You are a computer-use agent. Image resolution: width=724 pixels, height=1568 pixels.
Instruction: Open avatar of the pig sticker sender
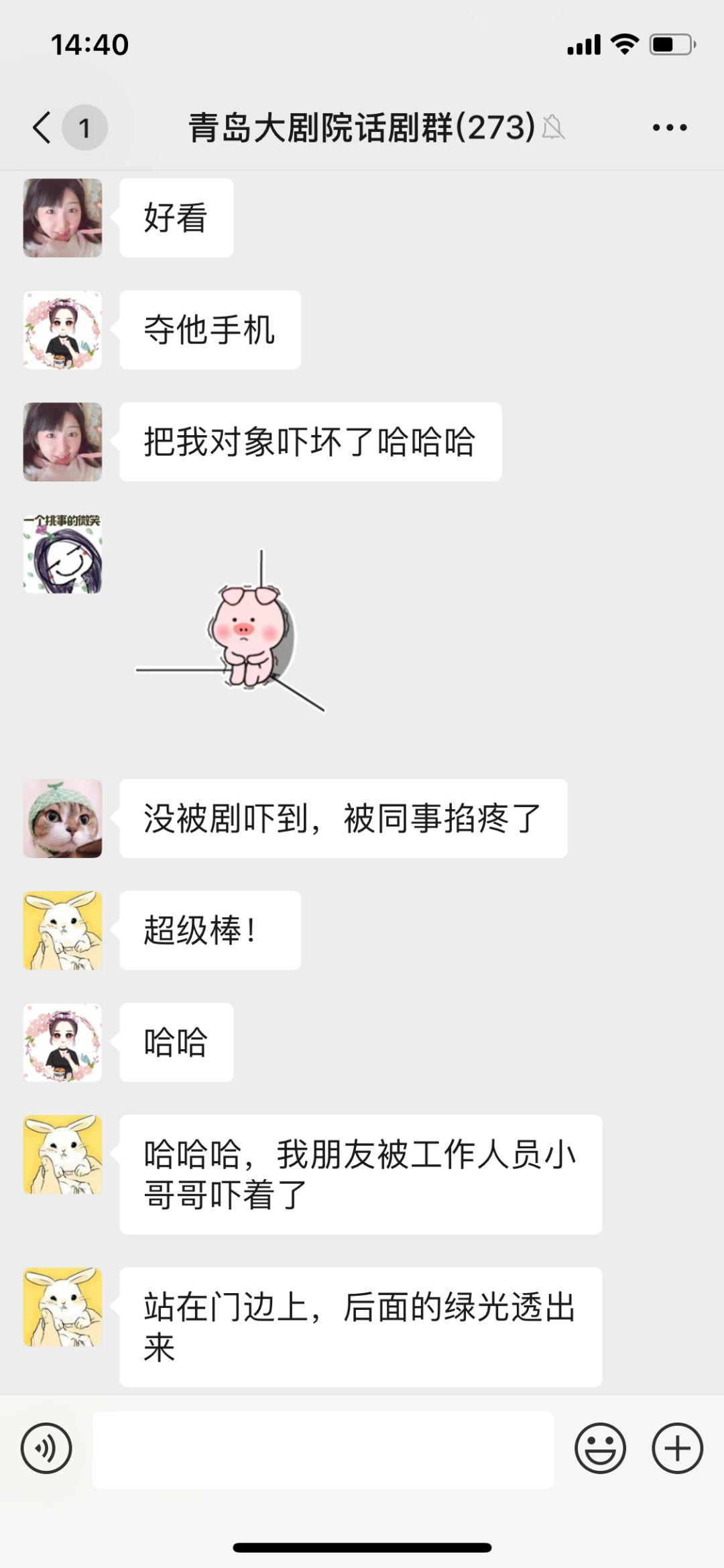[x=62, y=554]
